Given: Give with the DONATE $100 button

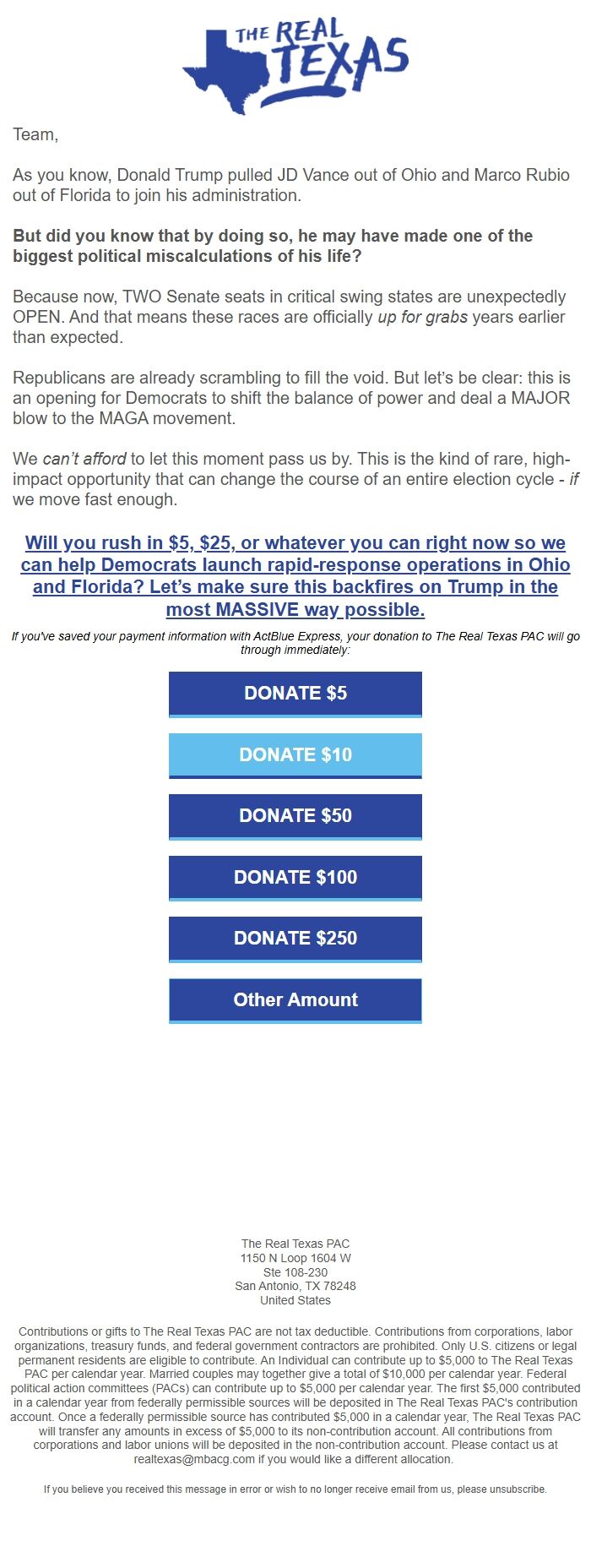Looking at the screenshot, I should pos(295,879).
